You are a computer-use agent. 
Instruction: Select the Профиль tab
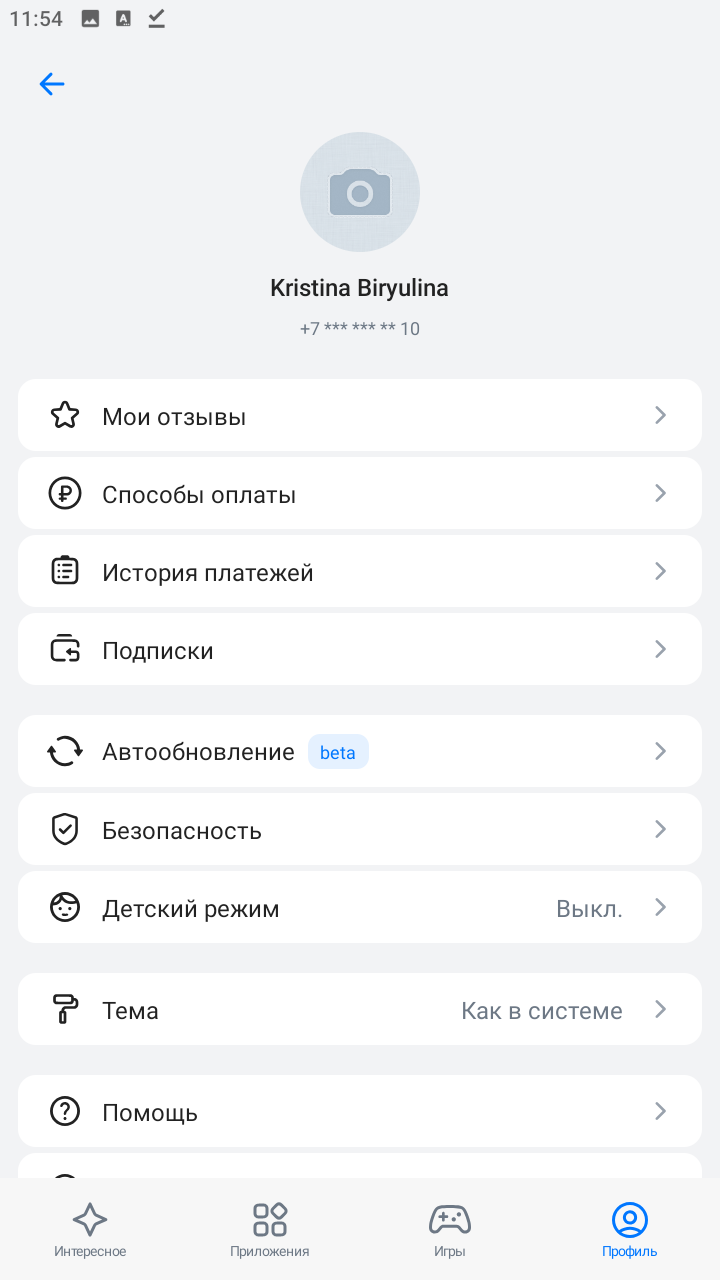(x=630, y=1230)
